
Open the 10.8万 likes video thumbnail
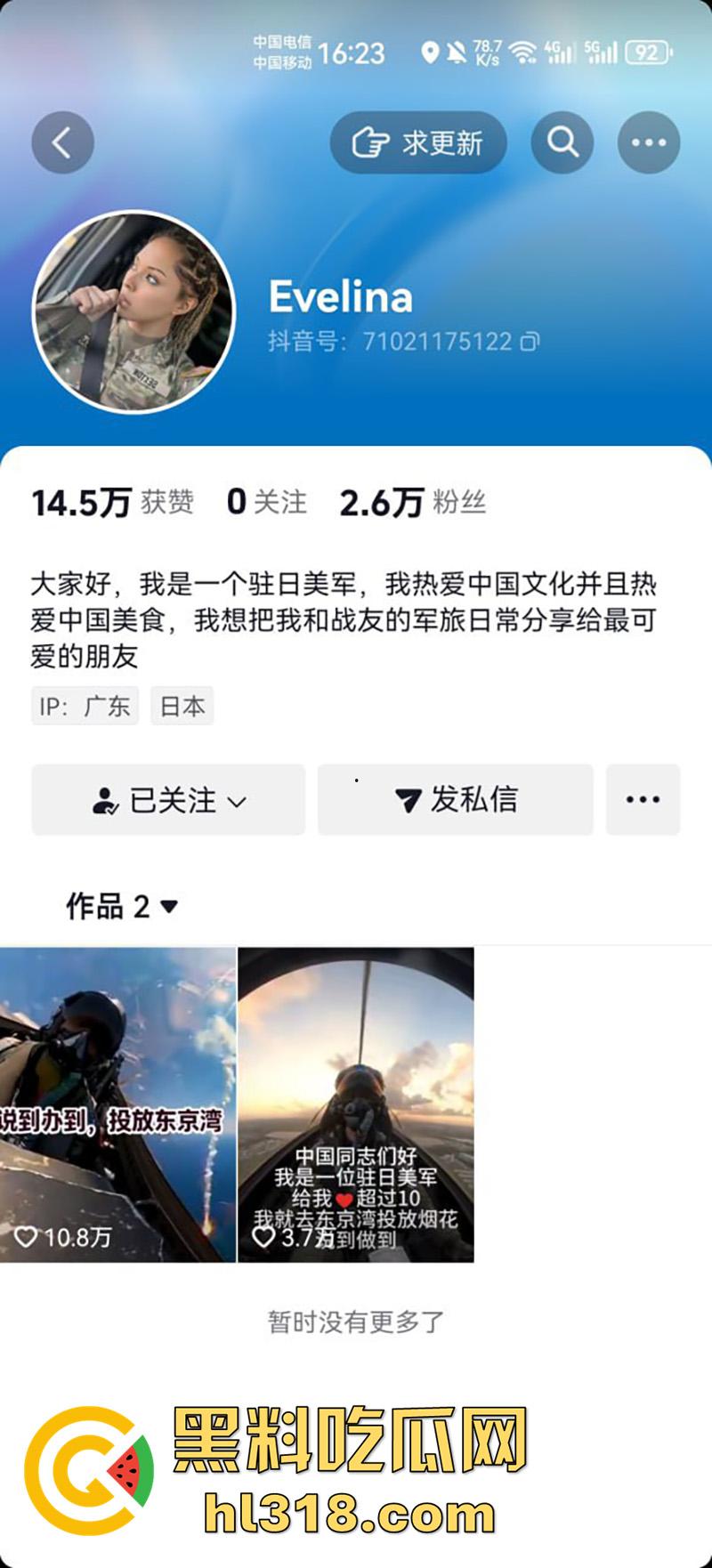tap(117, 1112)
